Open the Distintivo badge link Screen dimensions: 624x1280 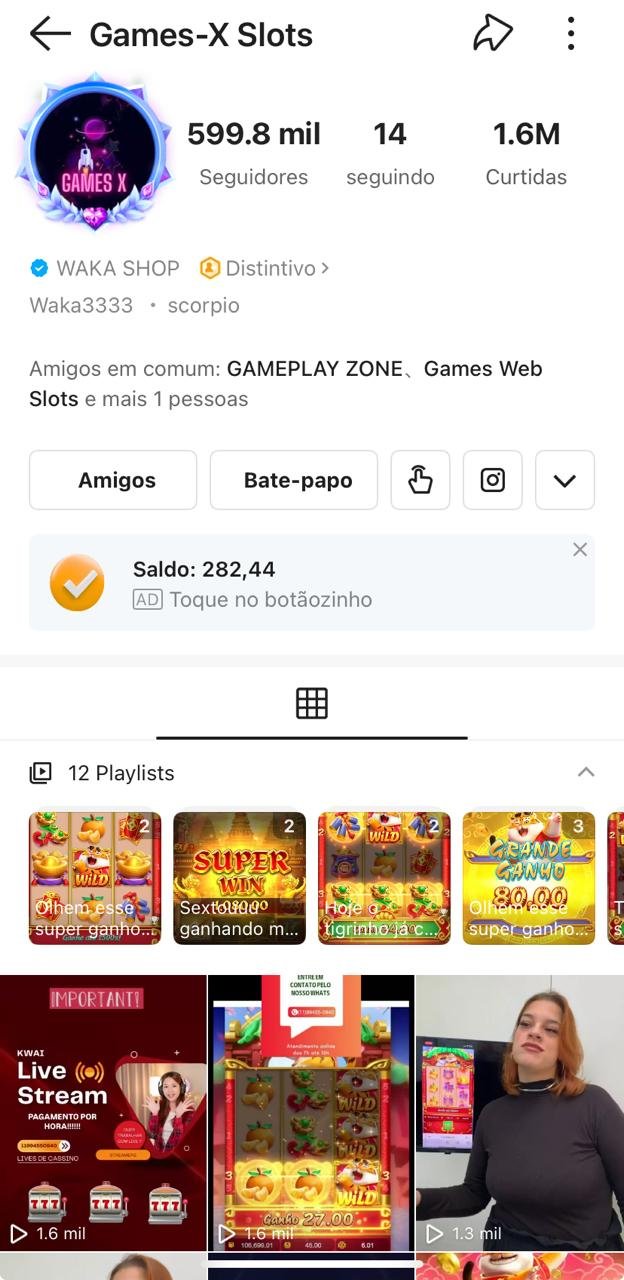(x=265, y=268)
